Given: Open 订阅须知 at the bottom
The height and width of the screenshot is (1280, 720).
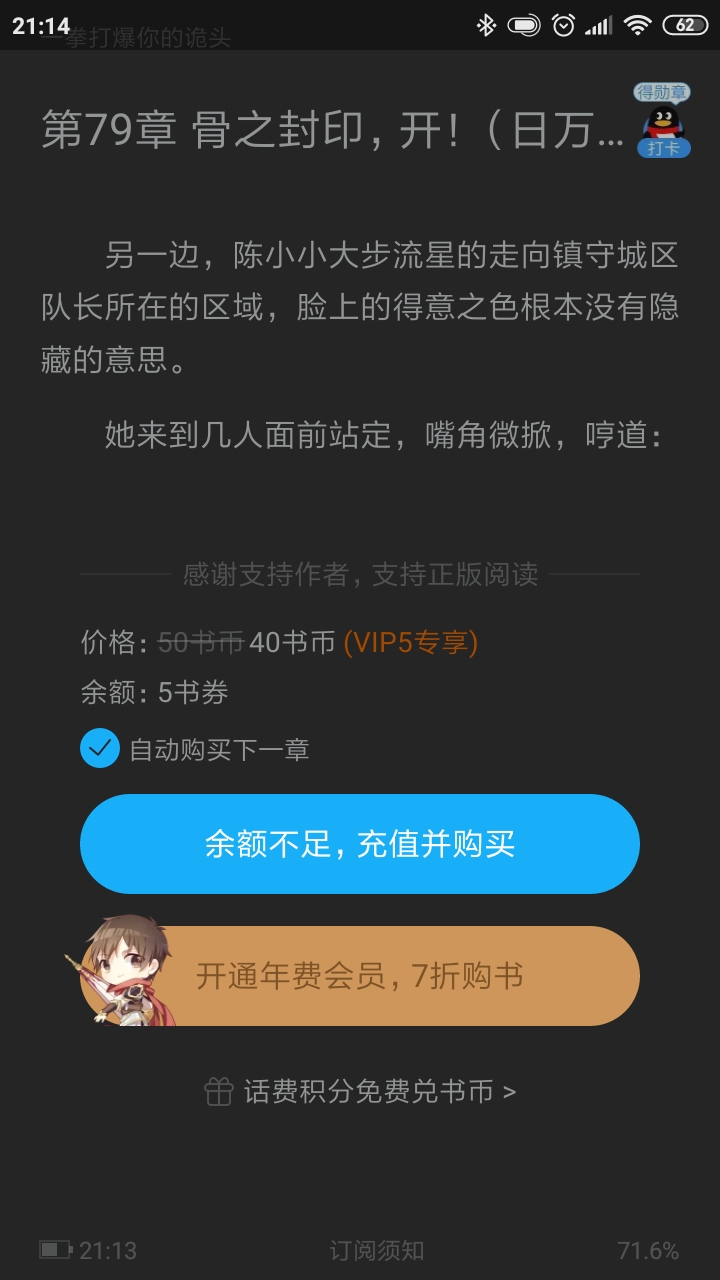Looking at the screenshot, I should pyautogui.click(x=376, y=1250).
